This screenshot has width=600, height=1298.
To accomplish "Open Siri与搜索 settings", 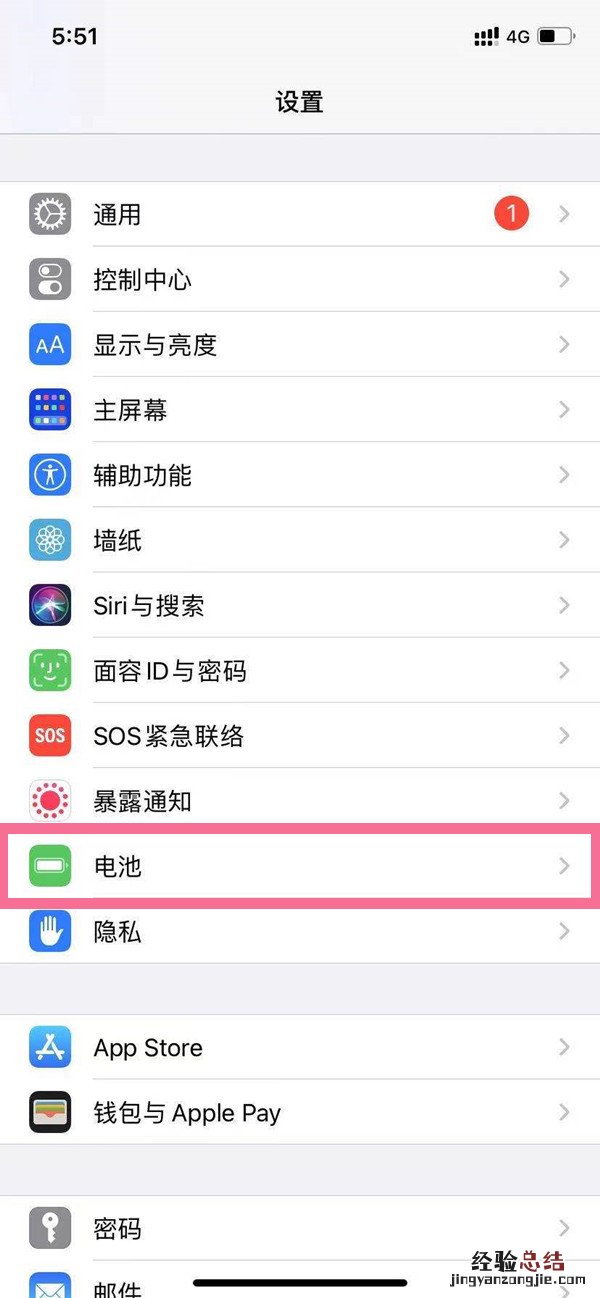I will (x=300, y=606).
